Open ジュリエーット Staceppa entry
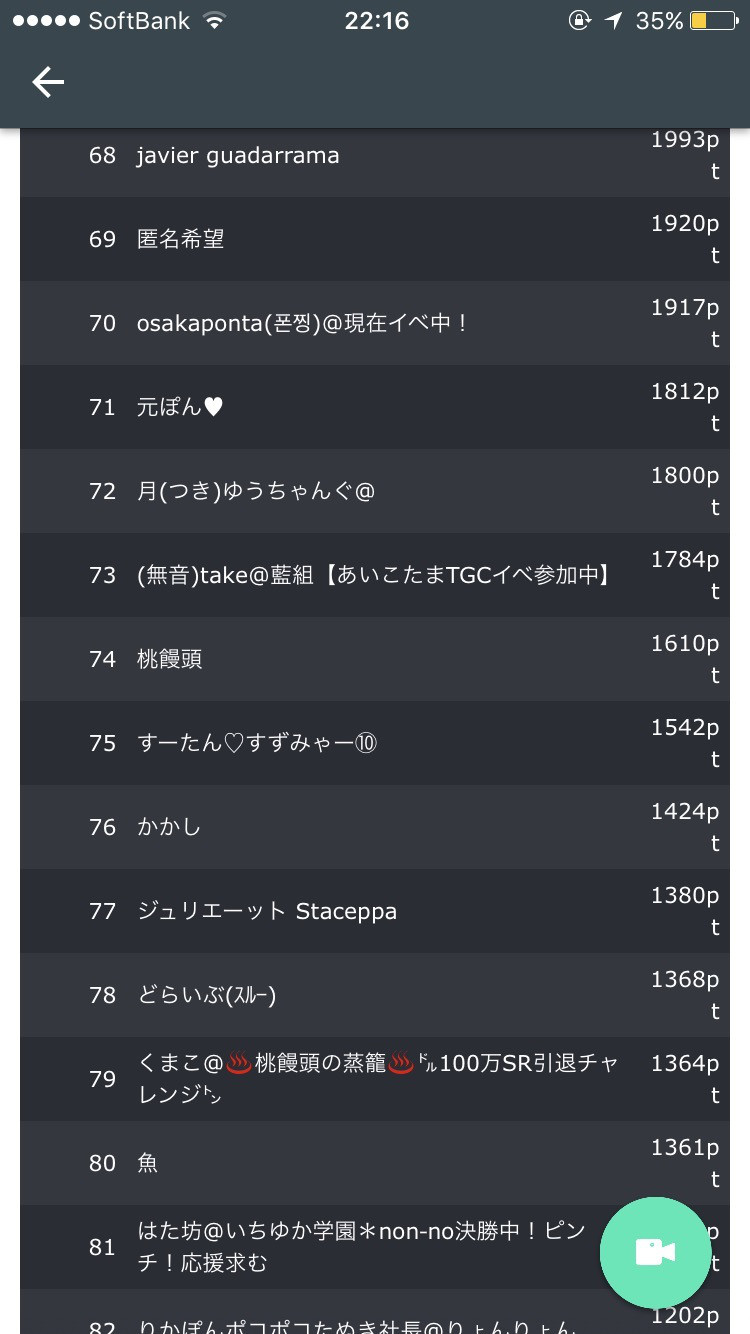750x1334 pixels. click(x=375, y=911)
